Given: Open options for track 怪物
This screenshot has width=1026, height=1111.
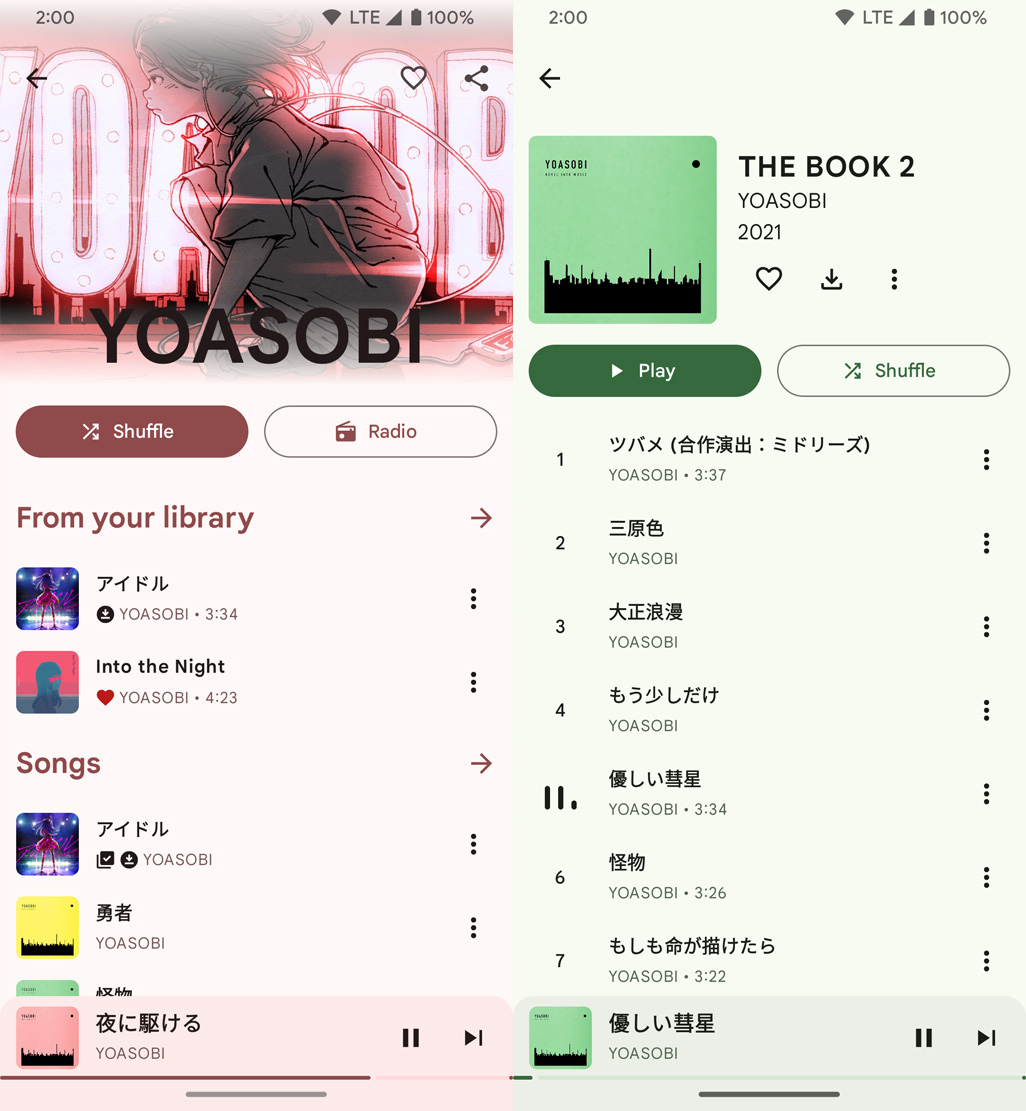Looking at the screenshot, I should point(986,877).
